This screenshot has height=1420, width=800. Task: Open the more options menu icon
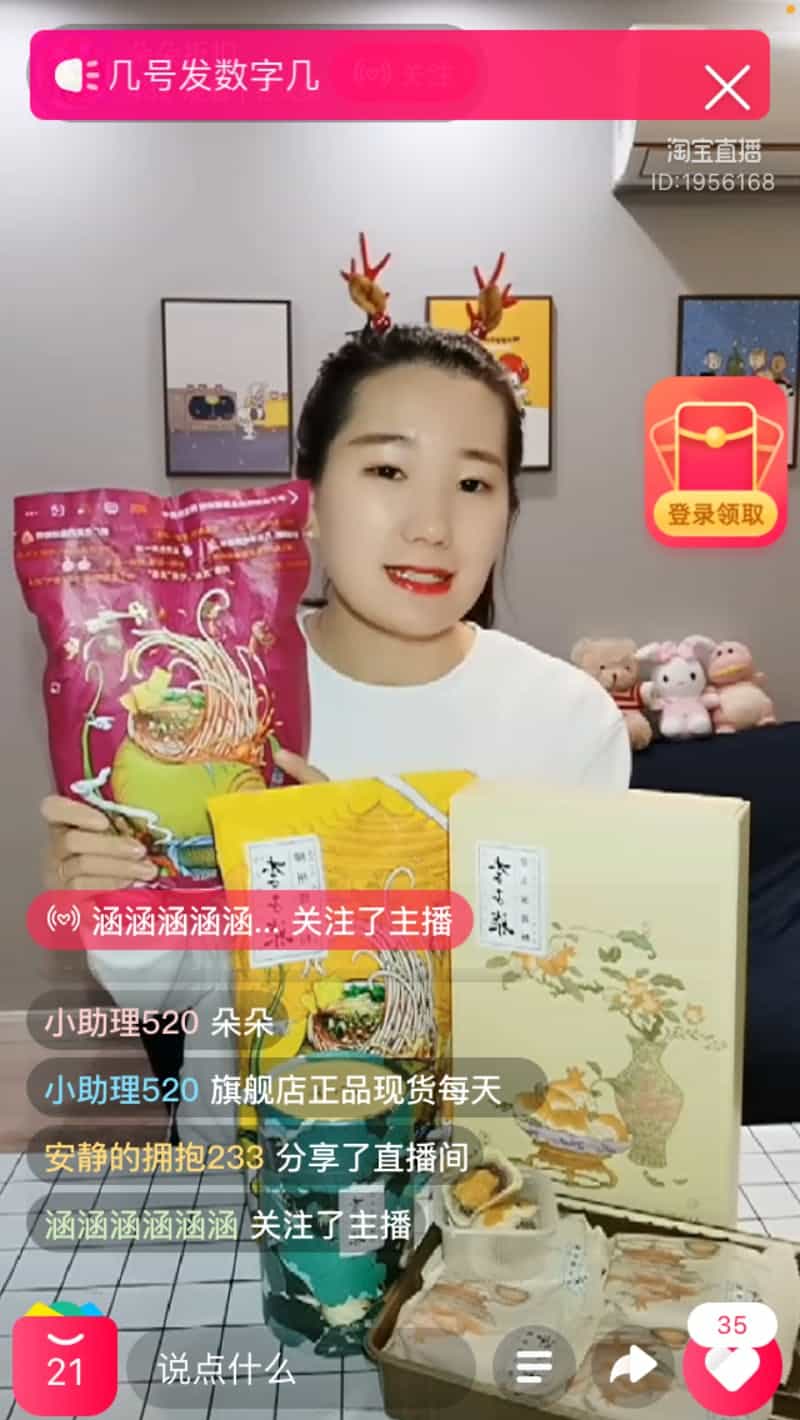point(534,1366)
